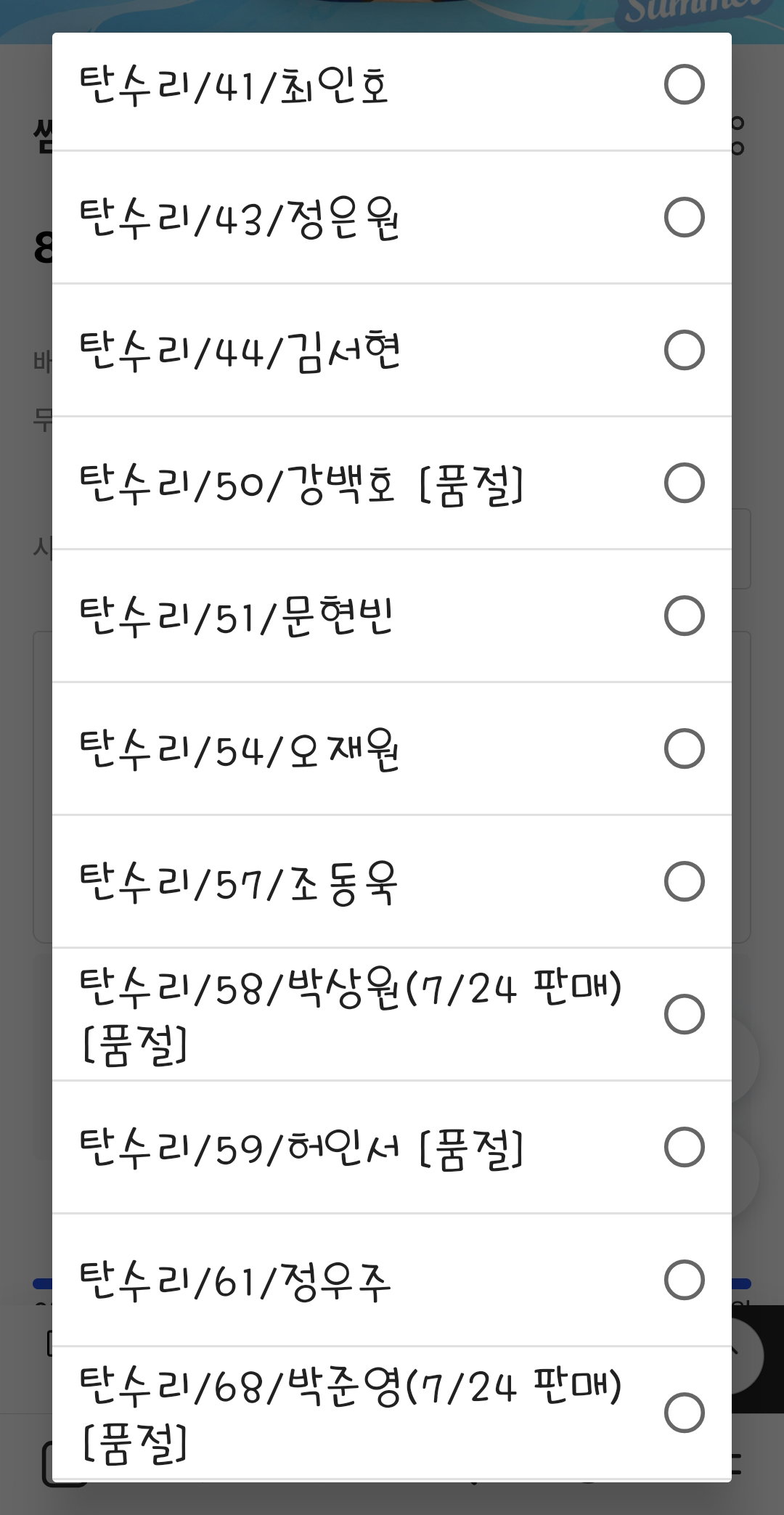Choose 탄수리/43/정은원
Image resolution: width=784 pixels, height=1515 pixels.
(x=392, y=217)
